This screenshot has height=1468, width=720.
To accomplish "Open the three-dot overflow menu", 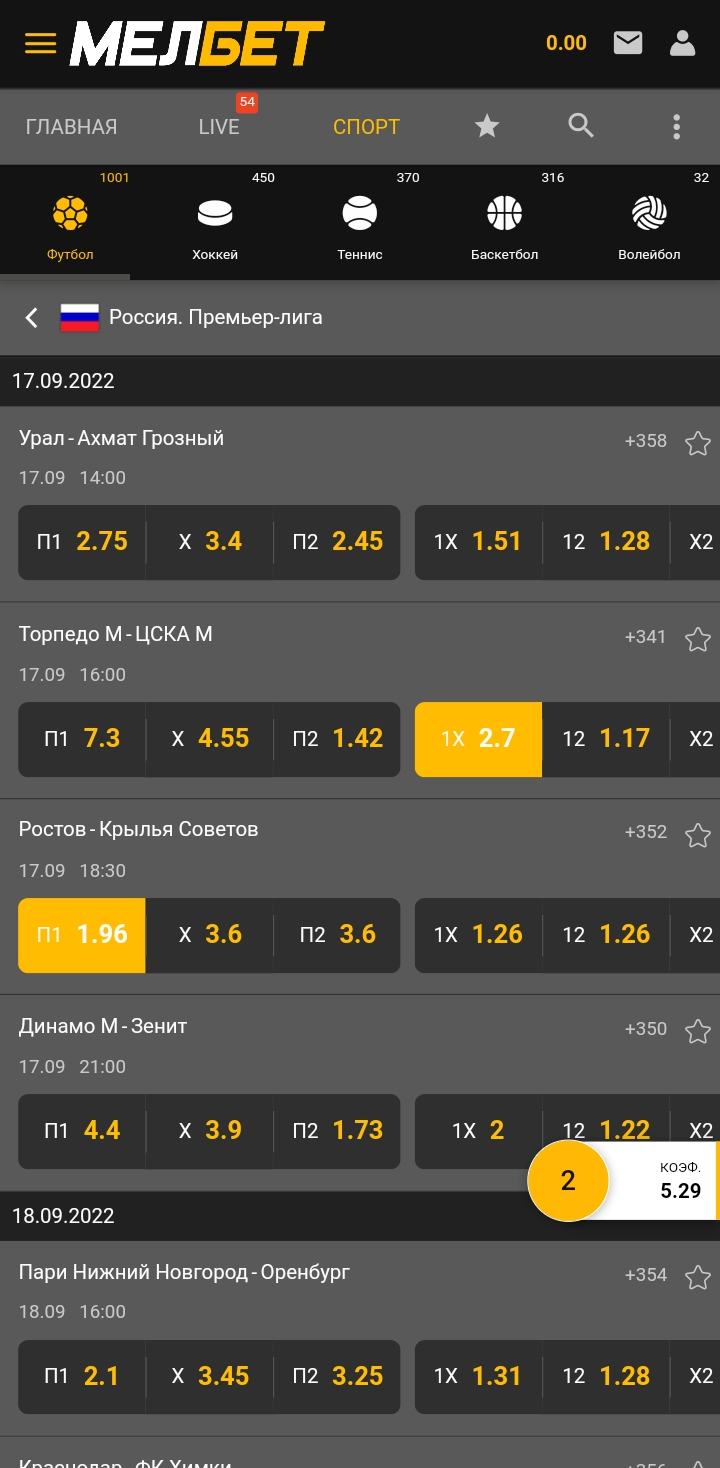I will [677, 126].
